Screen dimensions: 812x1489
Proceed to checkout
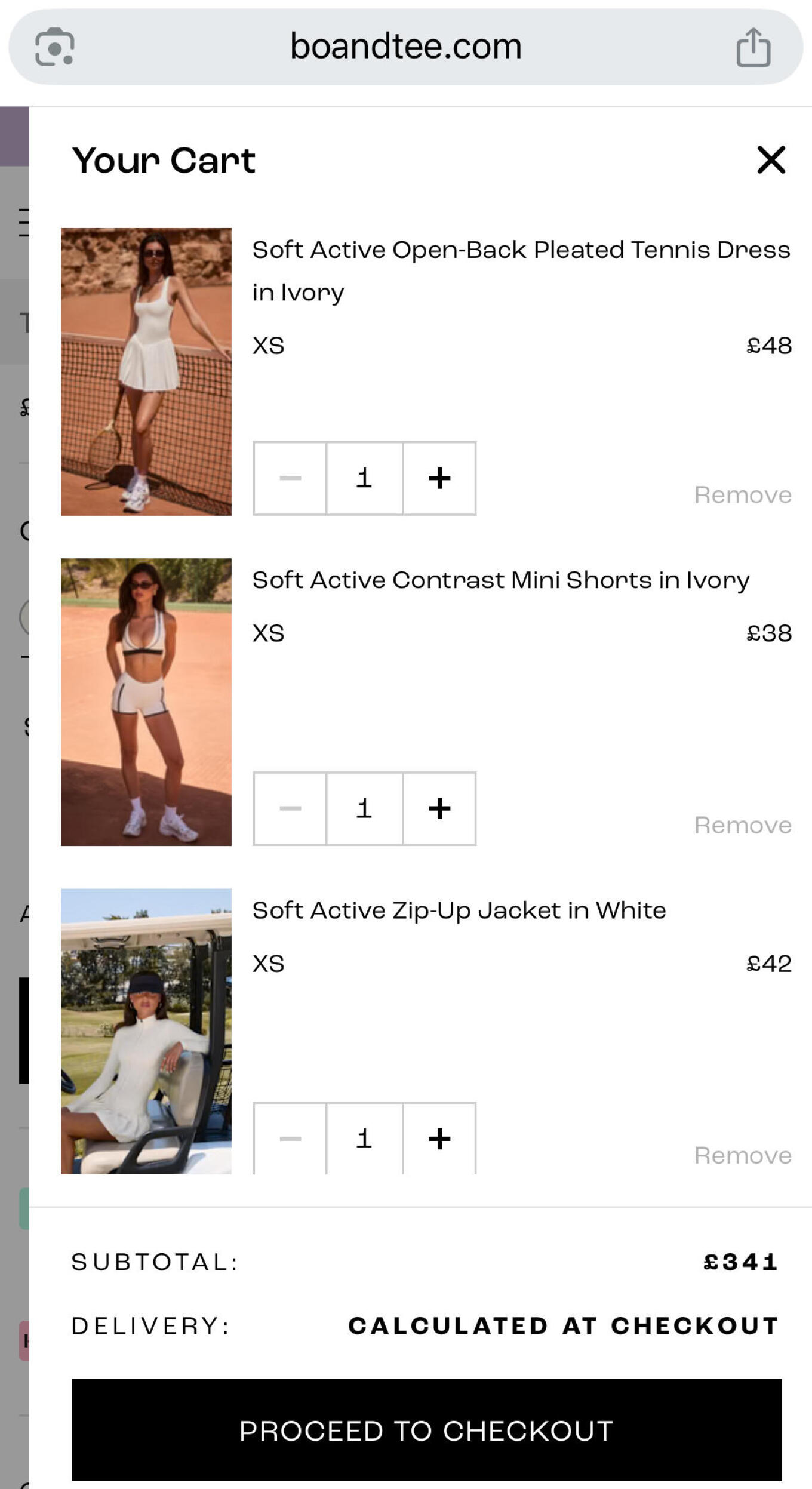click(426, 1430)
